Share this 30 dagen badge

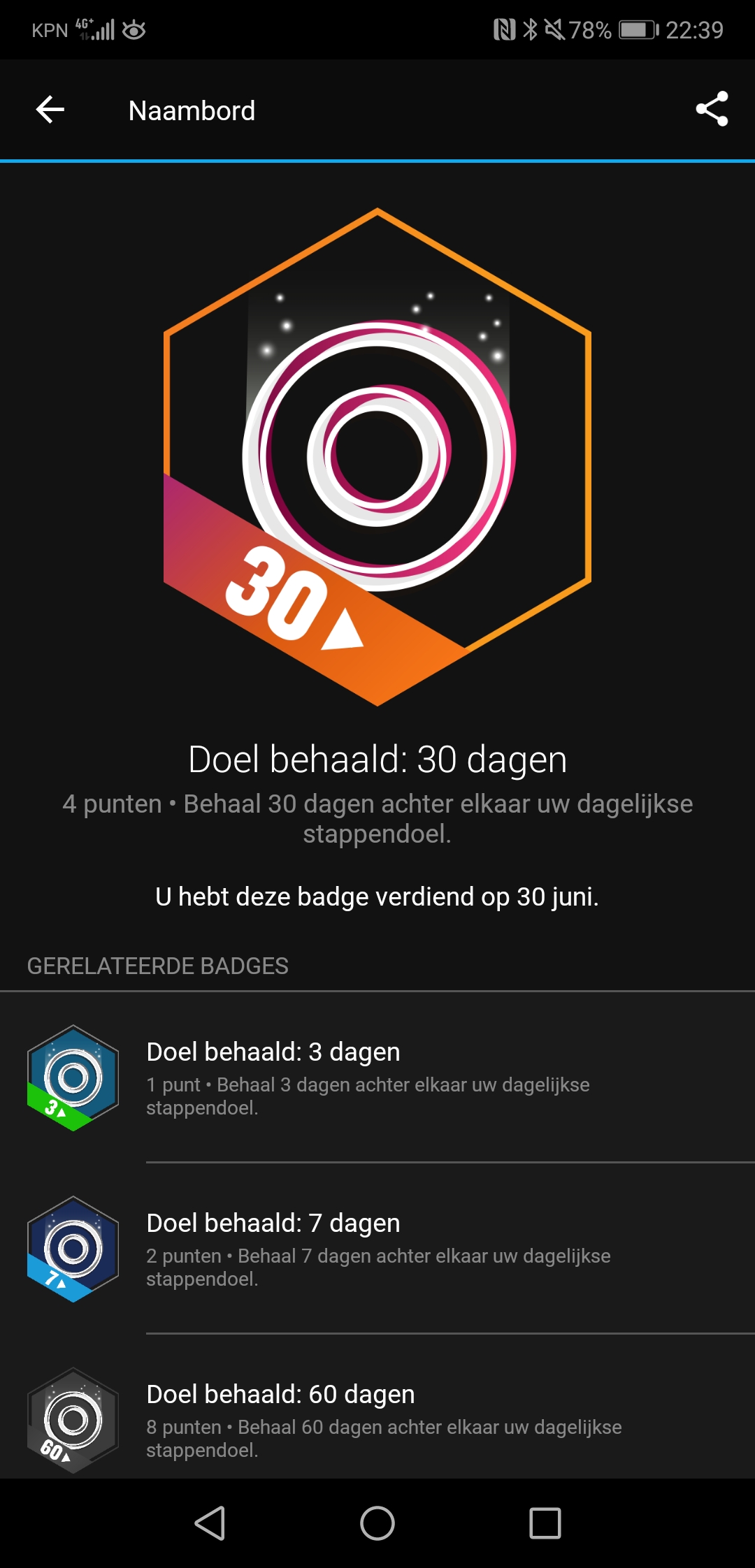[712, 110]
